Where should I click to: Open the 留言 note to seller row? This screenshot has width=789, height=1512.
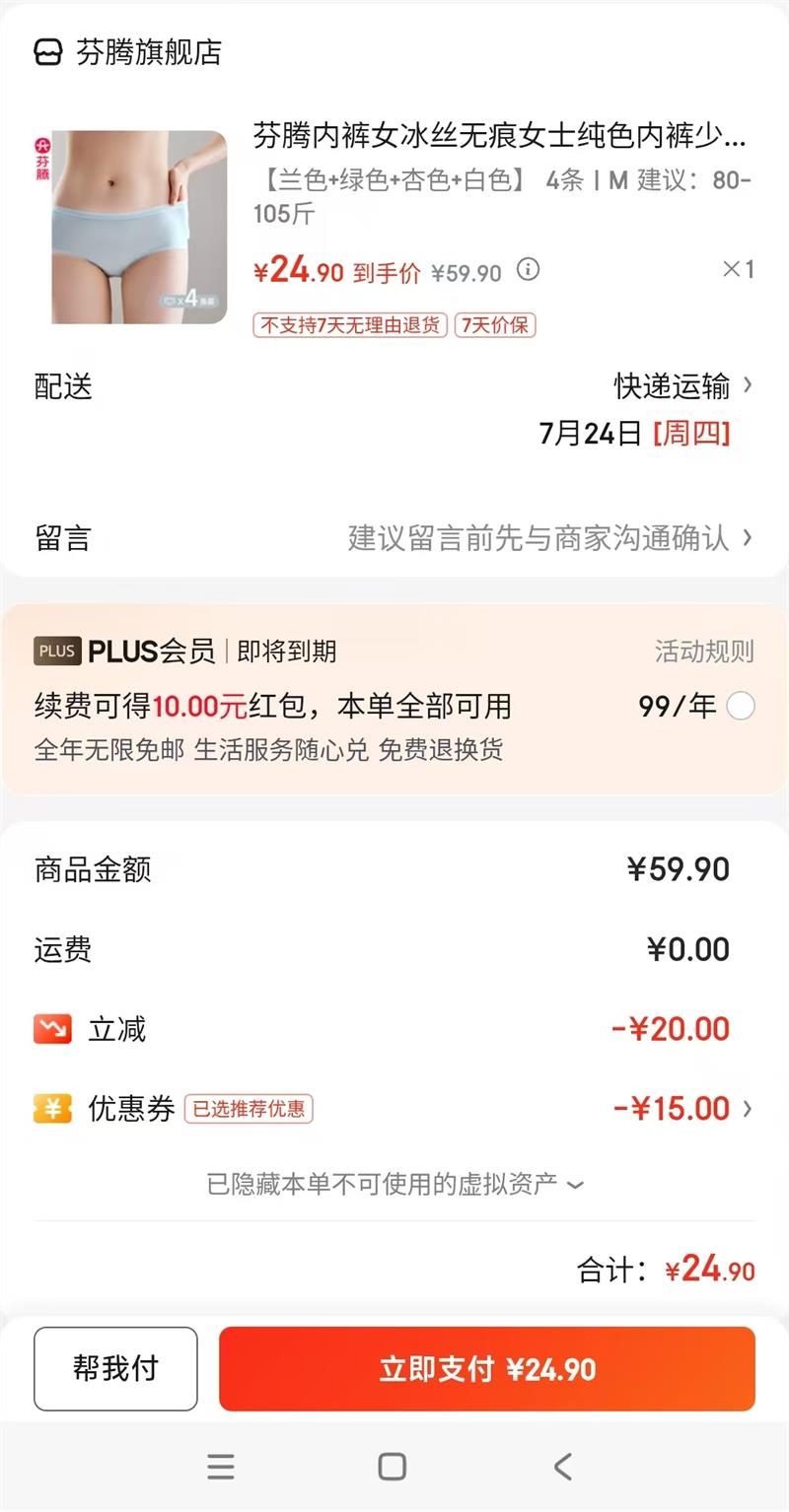click(x=394, y=538)
